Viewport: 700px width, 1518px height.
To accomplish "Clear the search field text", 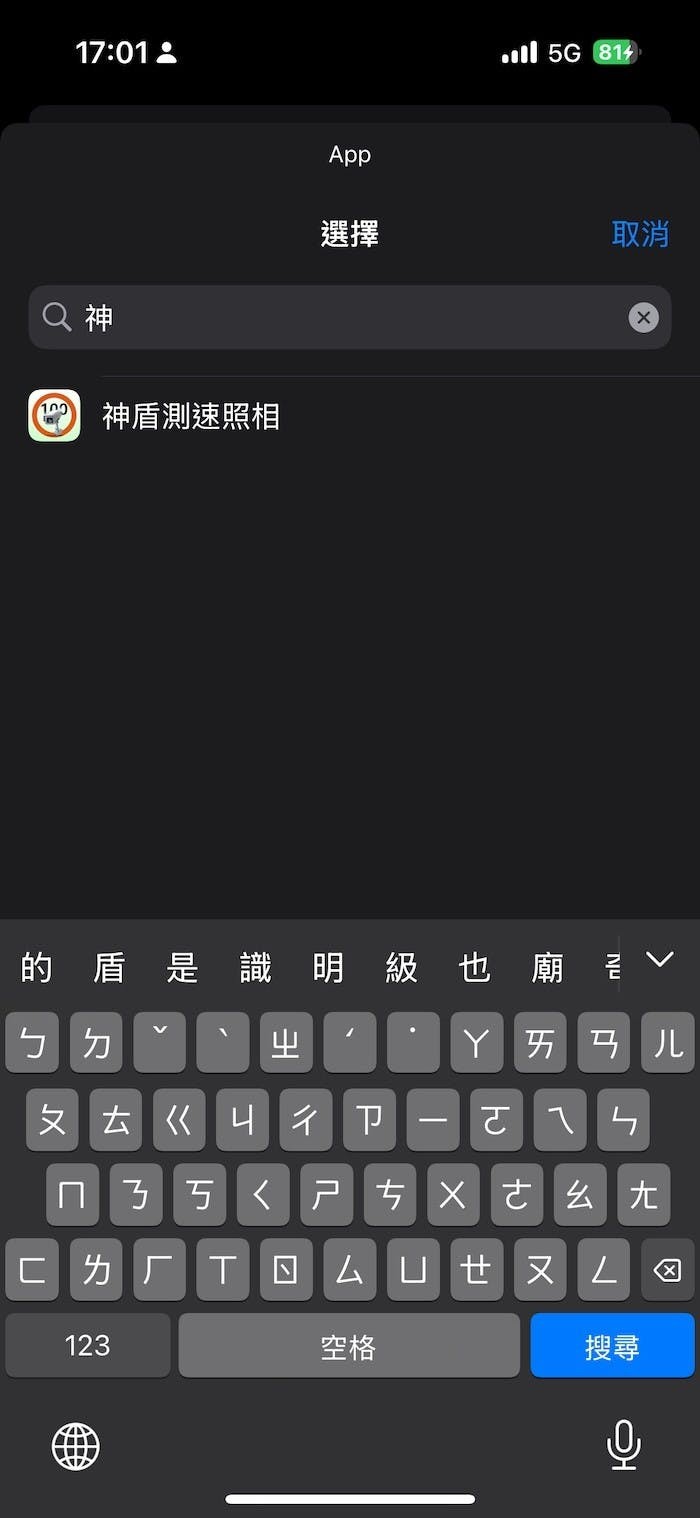I will pyautogui.click(x=643, y=318).
